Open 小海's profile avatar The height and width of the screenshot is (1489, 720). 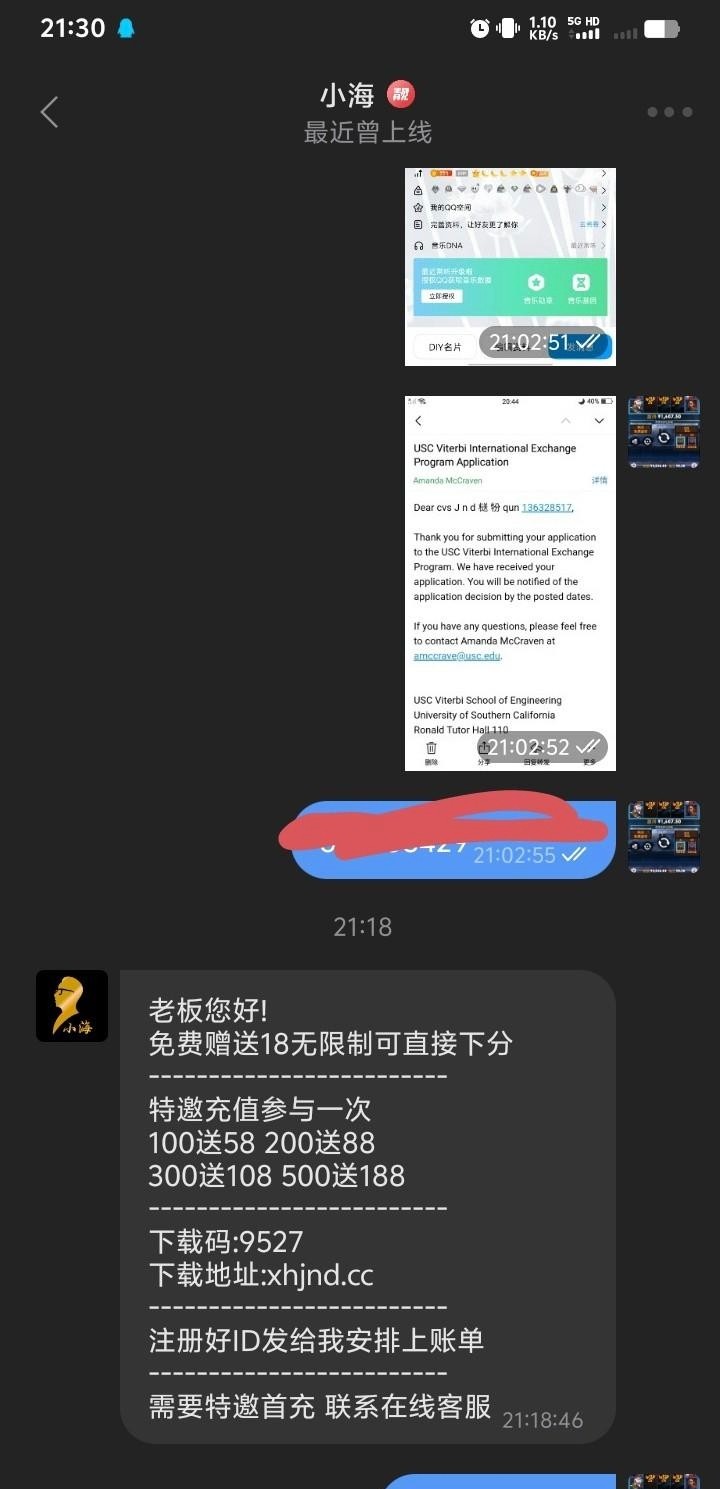click(x=72, y=1006)
